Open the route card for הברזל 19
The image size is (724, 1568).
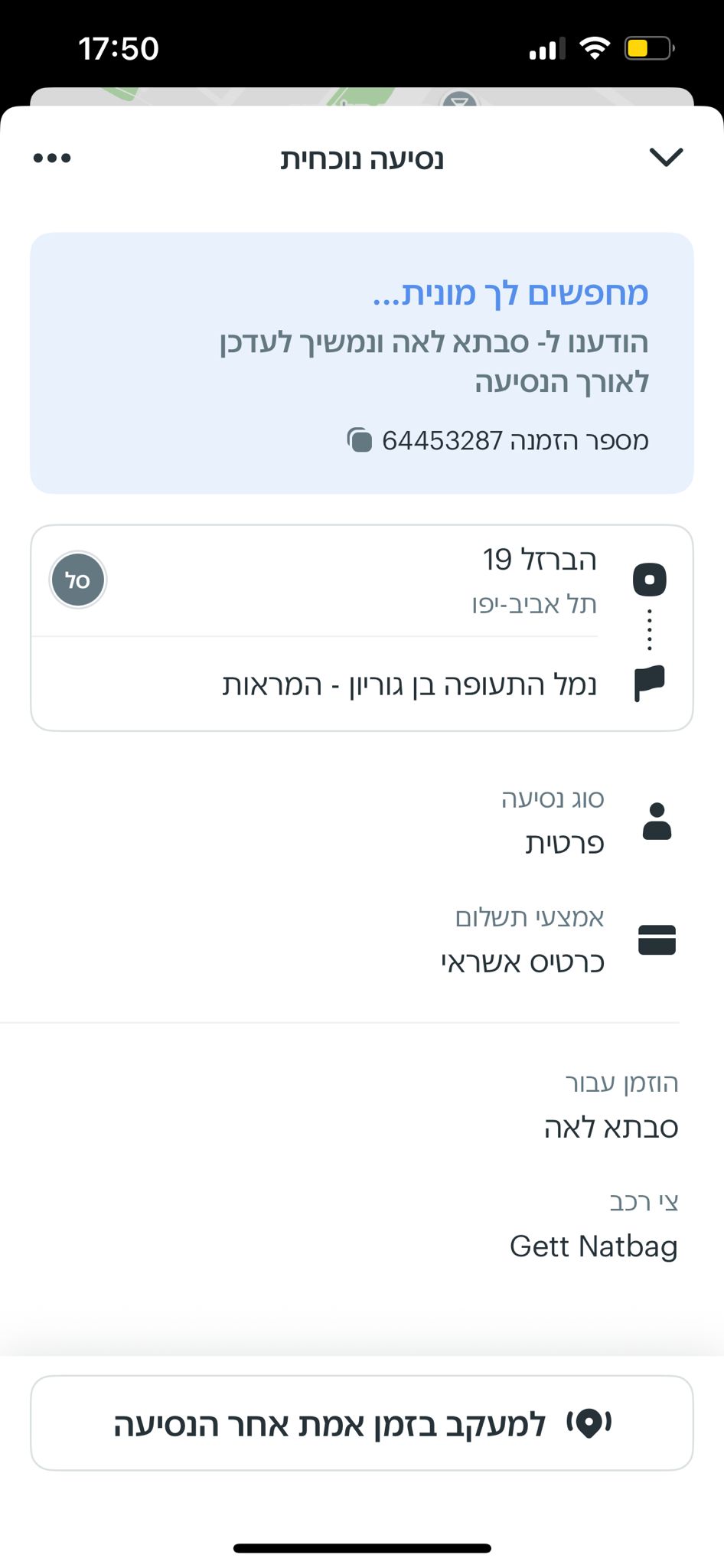(x=362, y=582)
